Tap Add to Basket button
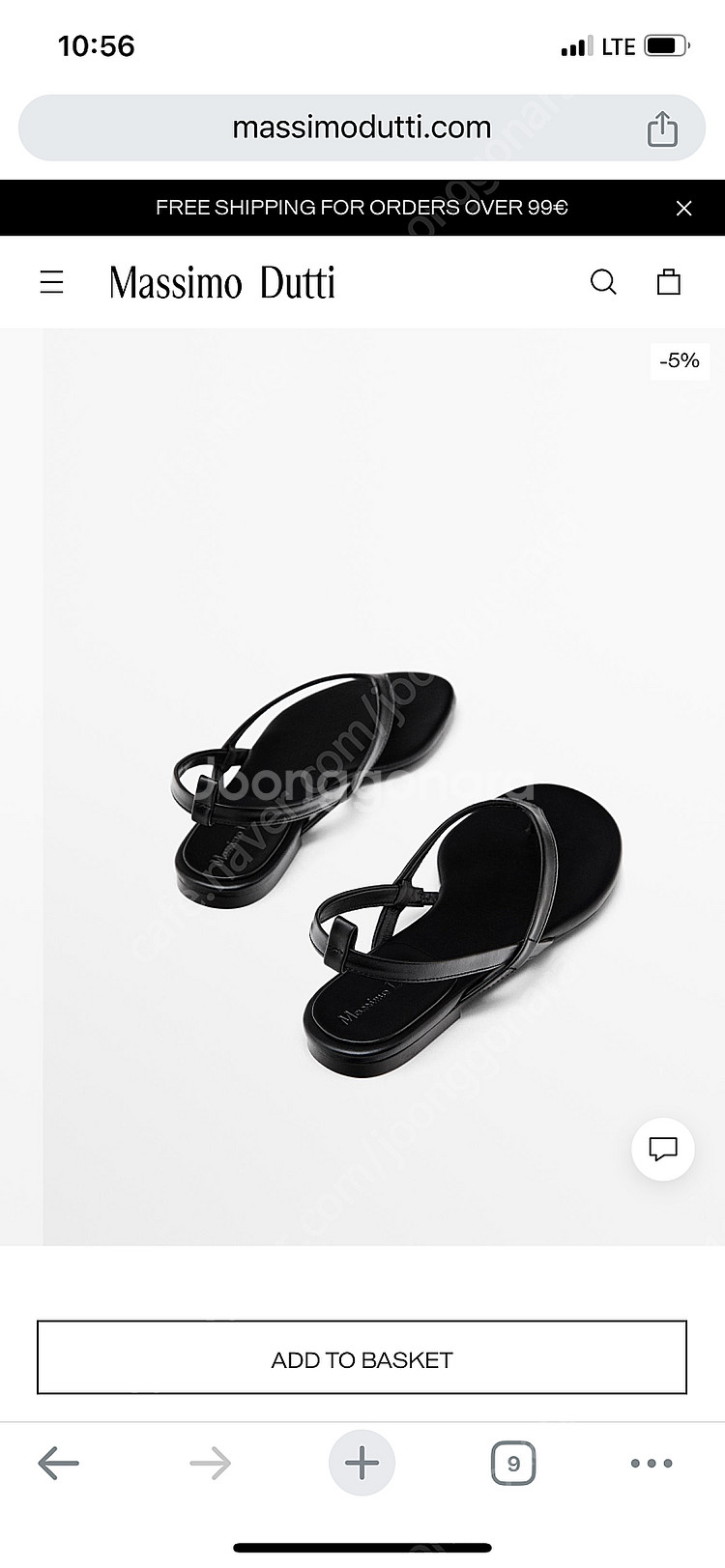Image resolution: width=725 pixels, height=1568 pixels. coord(362,1358)
